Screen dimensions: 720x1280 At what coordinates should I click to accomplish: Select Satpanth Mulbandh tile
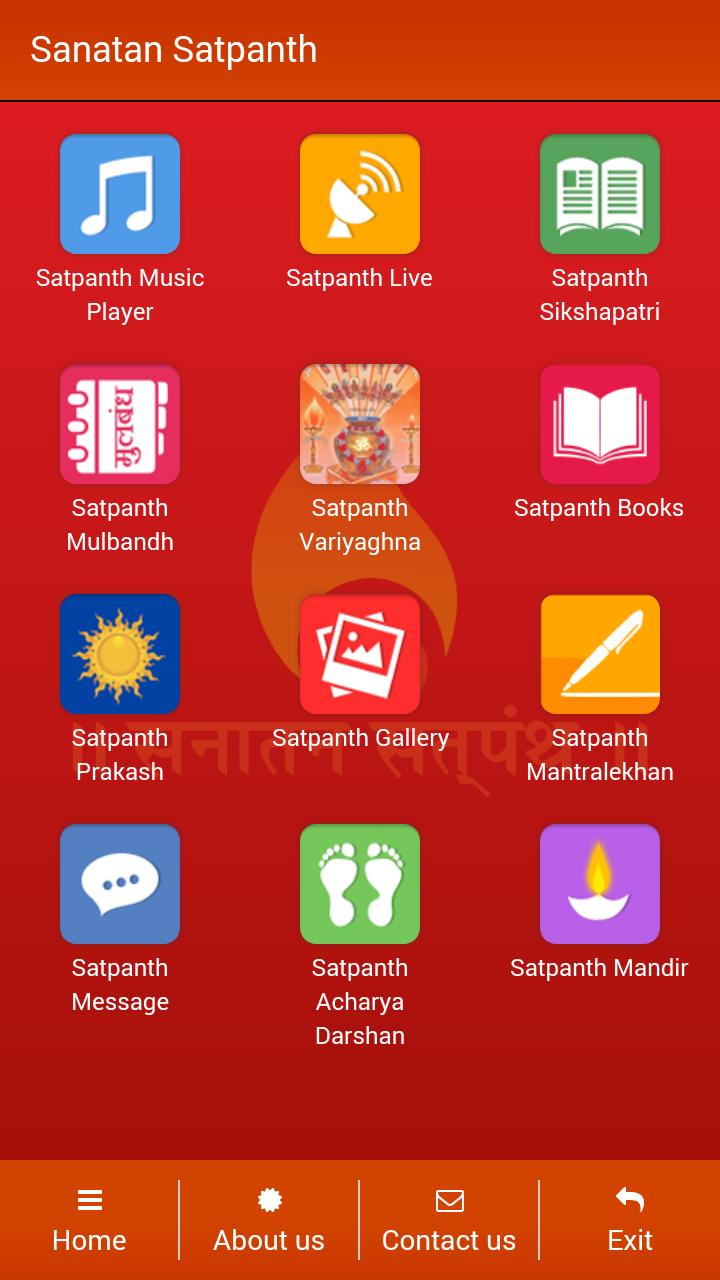coord(120,424)
